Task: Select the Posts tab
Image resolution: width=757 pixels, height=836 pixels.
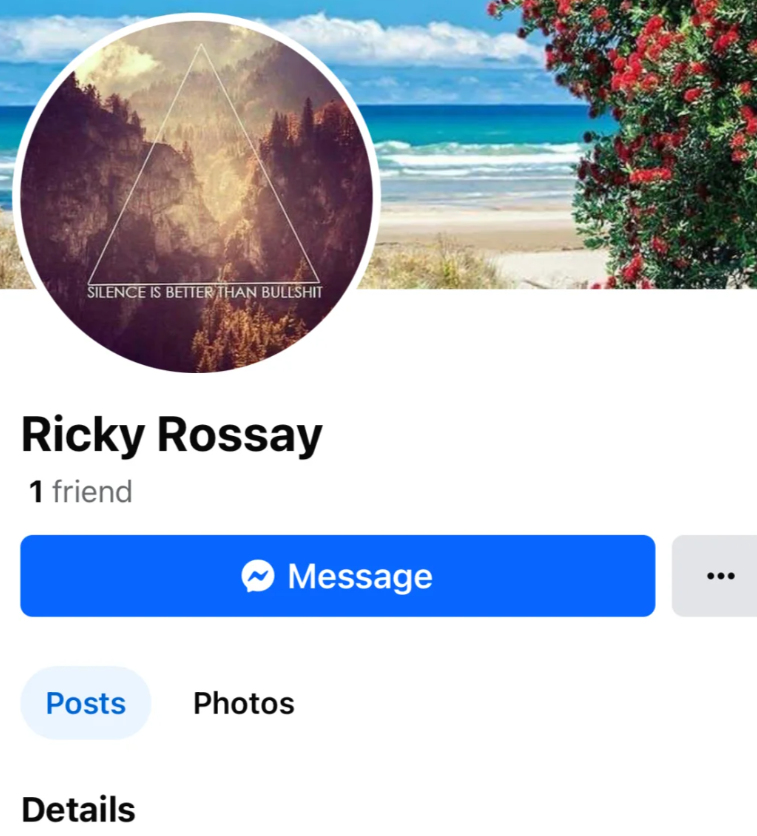Action: click(x=86, y=703)
